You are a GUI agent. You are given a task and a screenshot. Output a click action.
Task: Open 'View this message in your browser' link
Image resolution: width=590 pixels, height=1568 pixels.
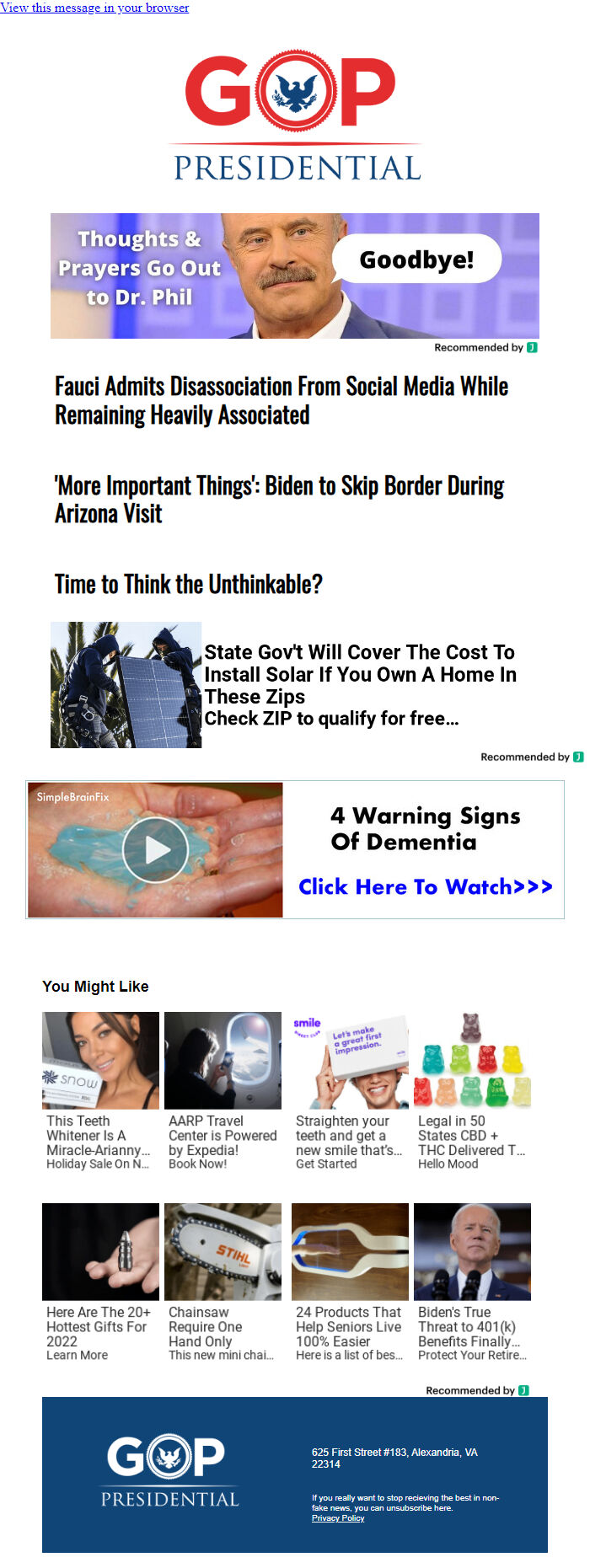click(x=94, y=8)
